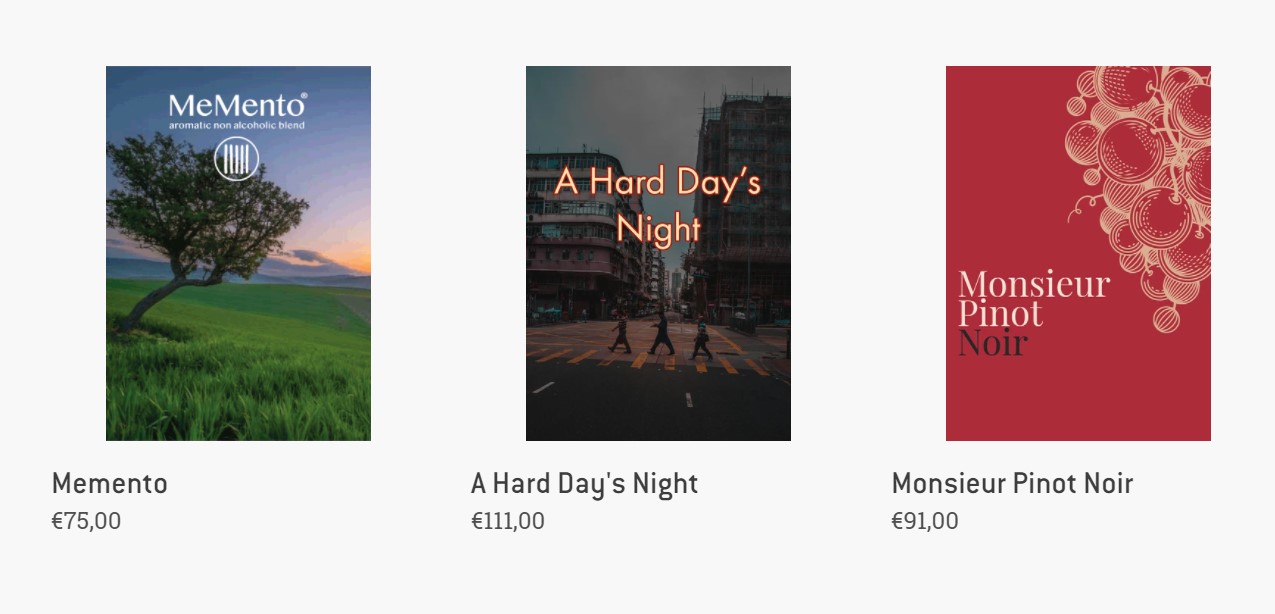Screen dimensions: 1275x614
Task: Open the Memento product card
Action: click(x=238, y=253)
